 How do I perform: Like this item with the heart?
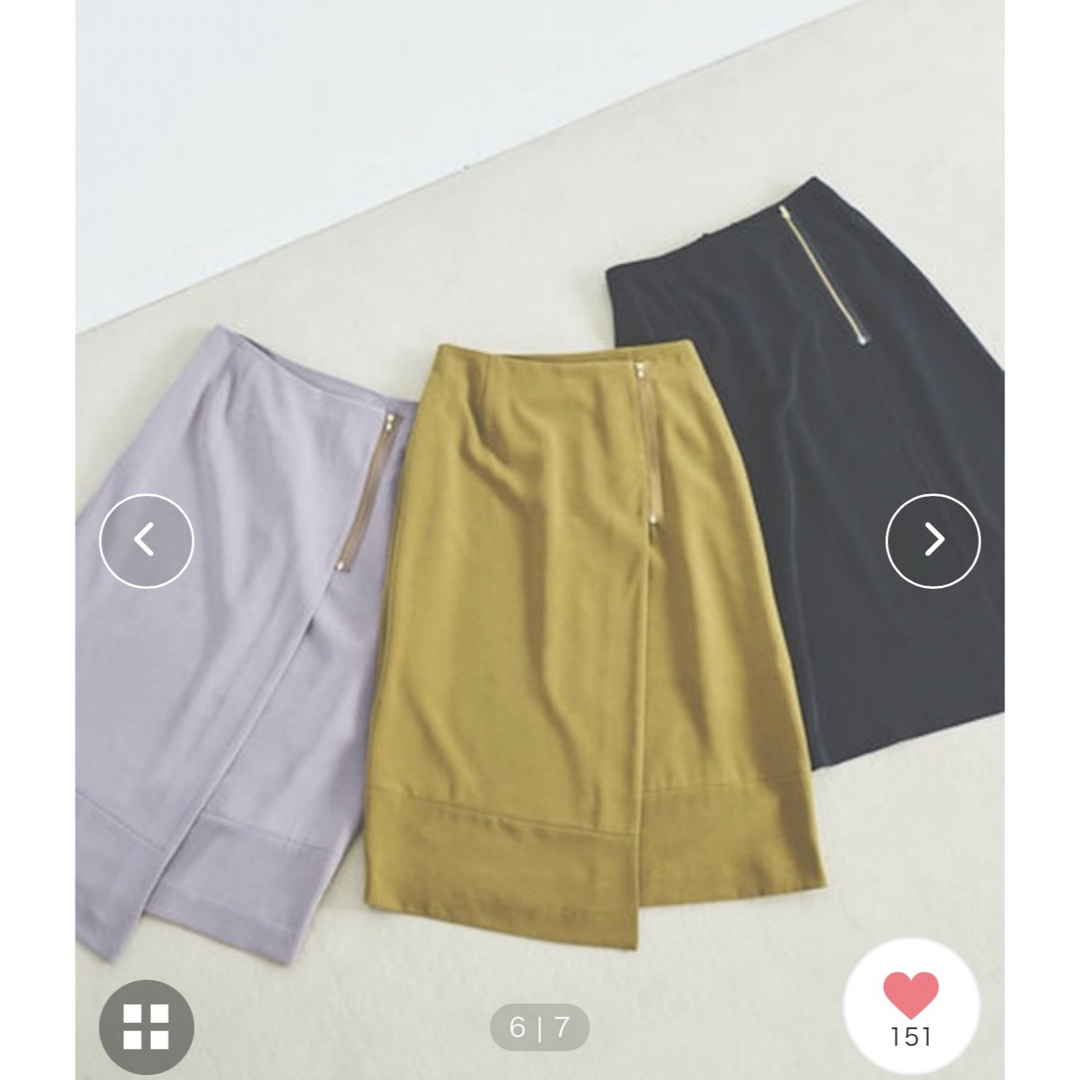[910, 995]
